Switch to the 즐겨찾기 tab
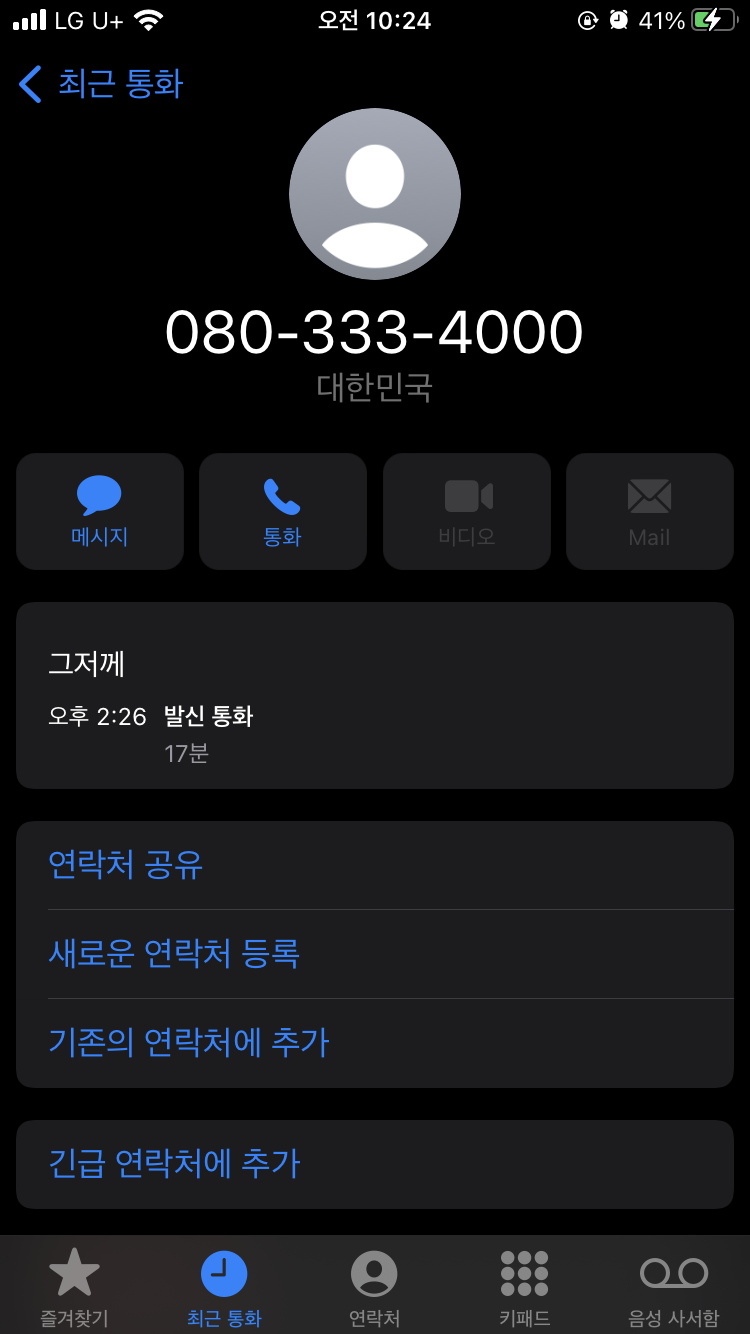Screen dimensions: 750x1334 75,1288
